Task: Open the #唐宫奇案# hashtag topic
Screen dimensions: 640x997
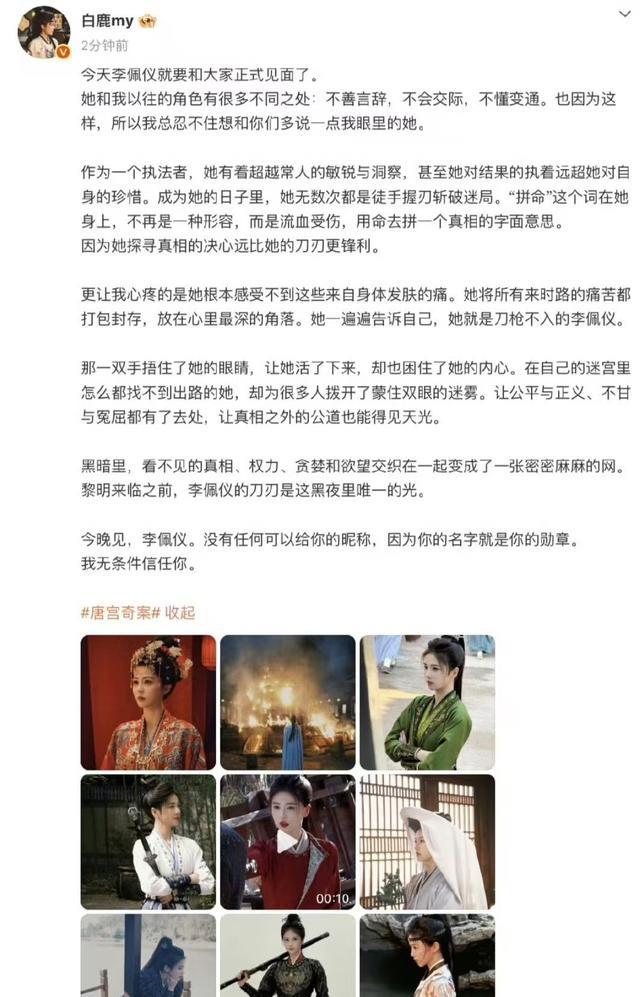Action: tap(120, 611)
